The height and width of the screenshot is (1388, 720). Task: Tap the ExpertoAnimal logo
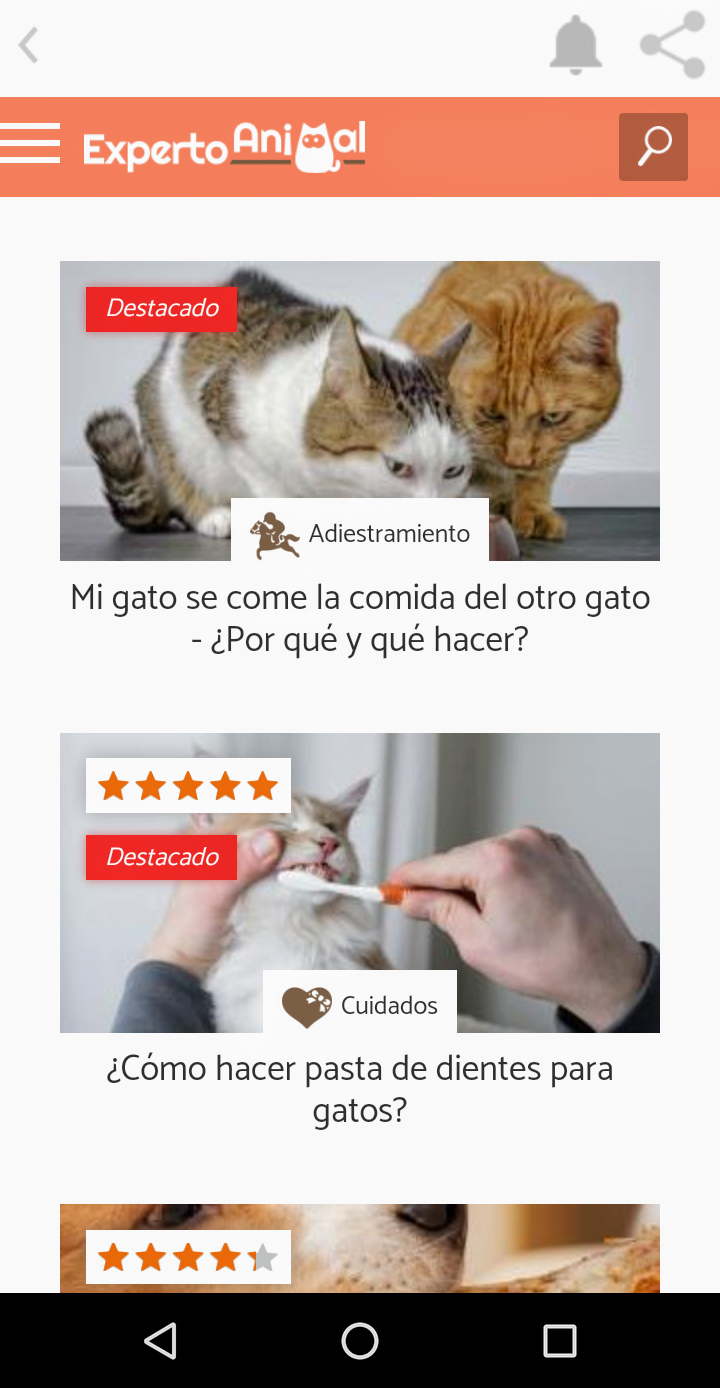point(224,147)
